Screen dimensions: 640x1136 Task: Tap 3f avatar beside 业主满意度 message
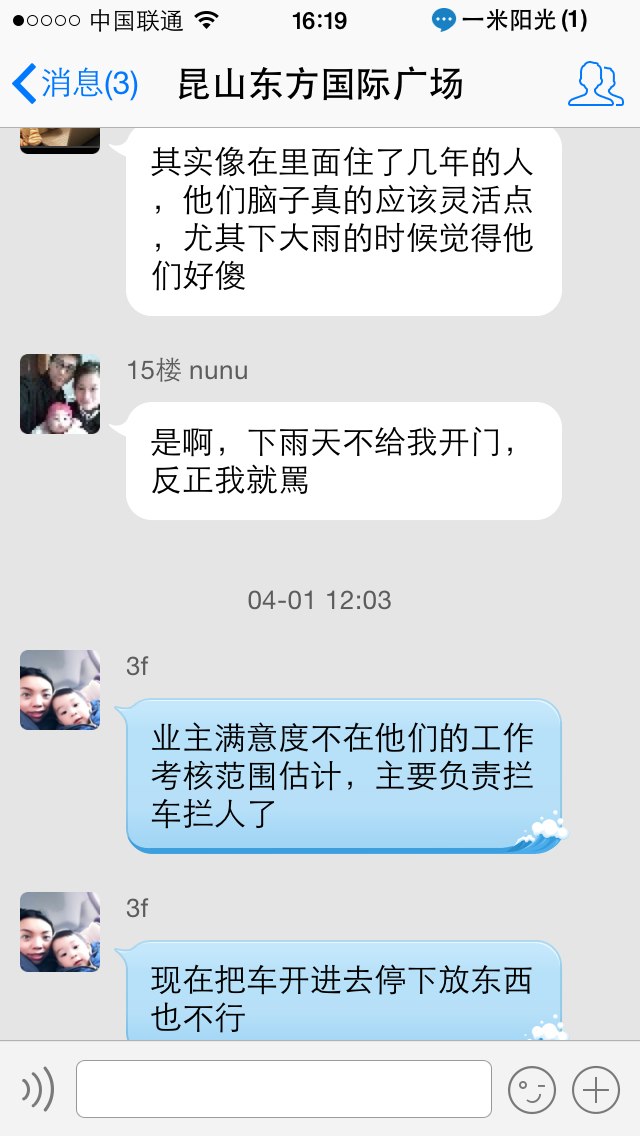(x=60, y=690)
